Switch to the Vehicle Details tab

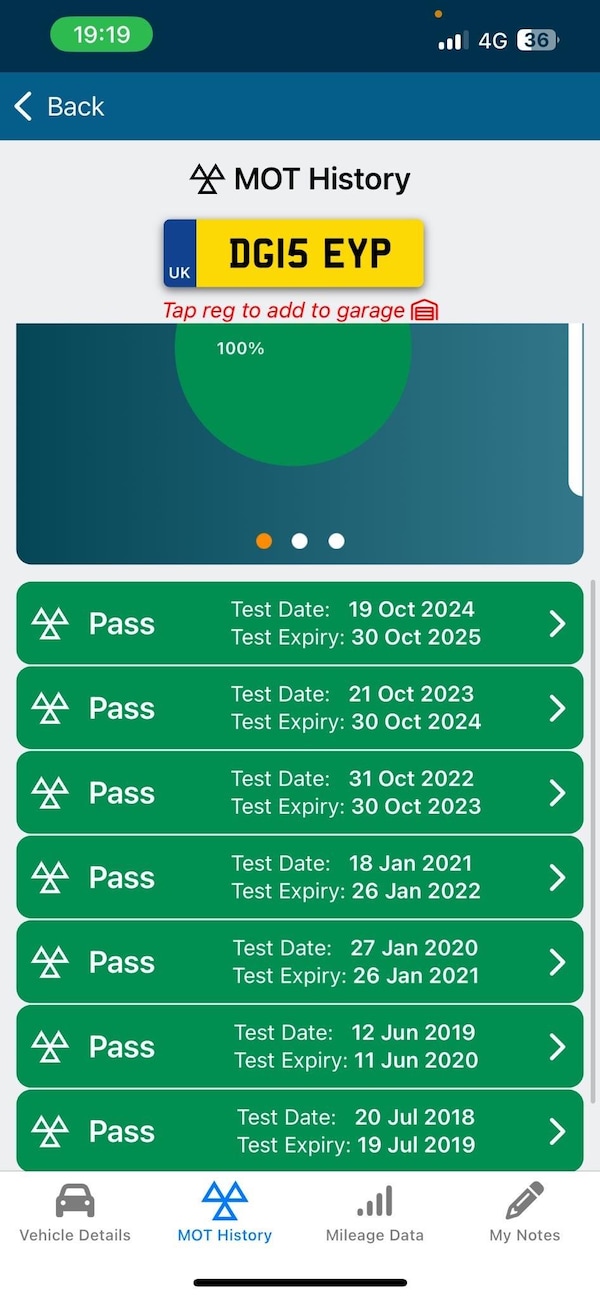pos(75,1213)
